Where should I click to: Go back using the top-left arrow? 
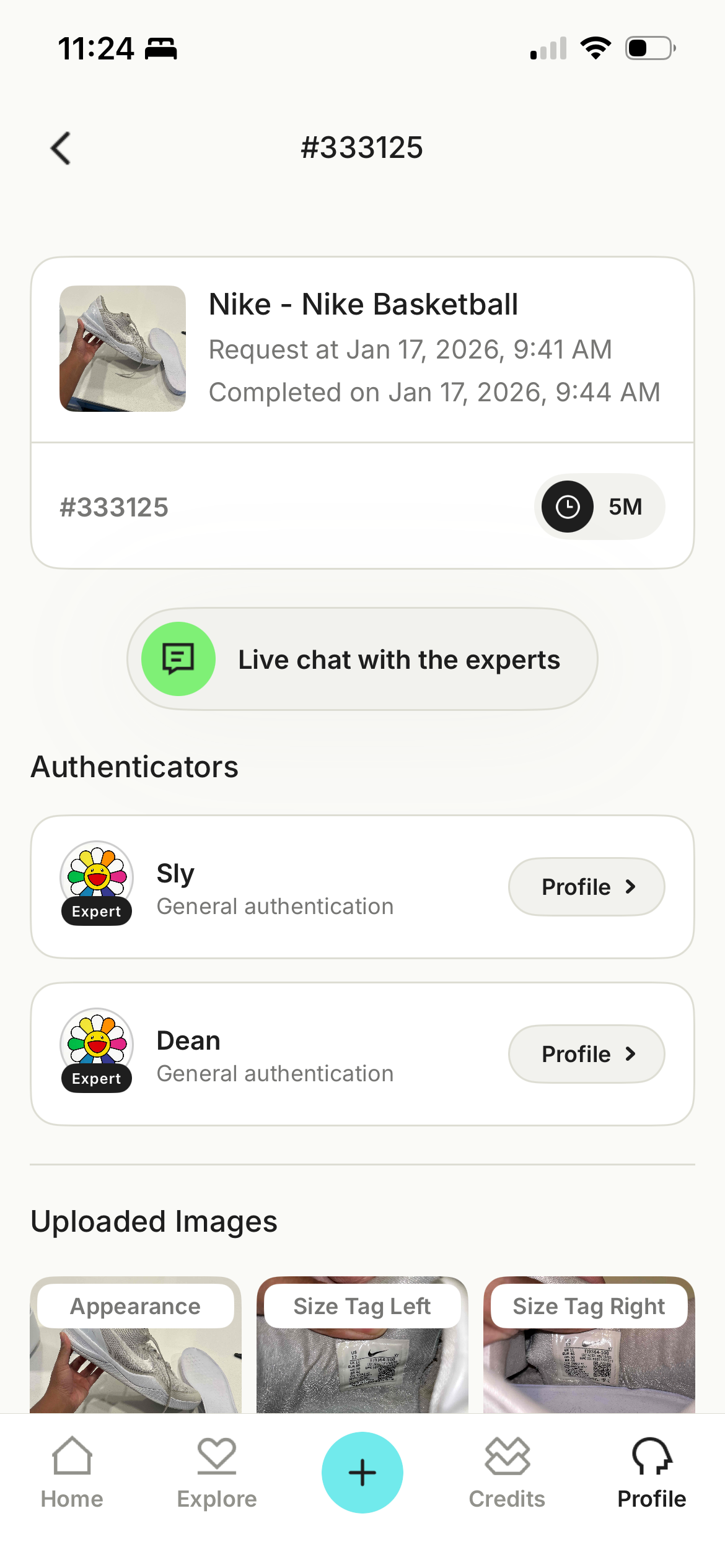[x=61, y=149]
